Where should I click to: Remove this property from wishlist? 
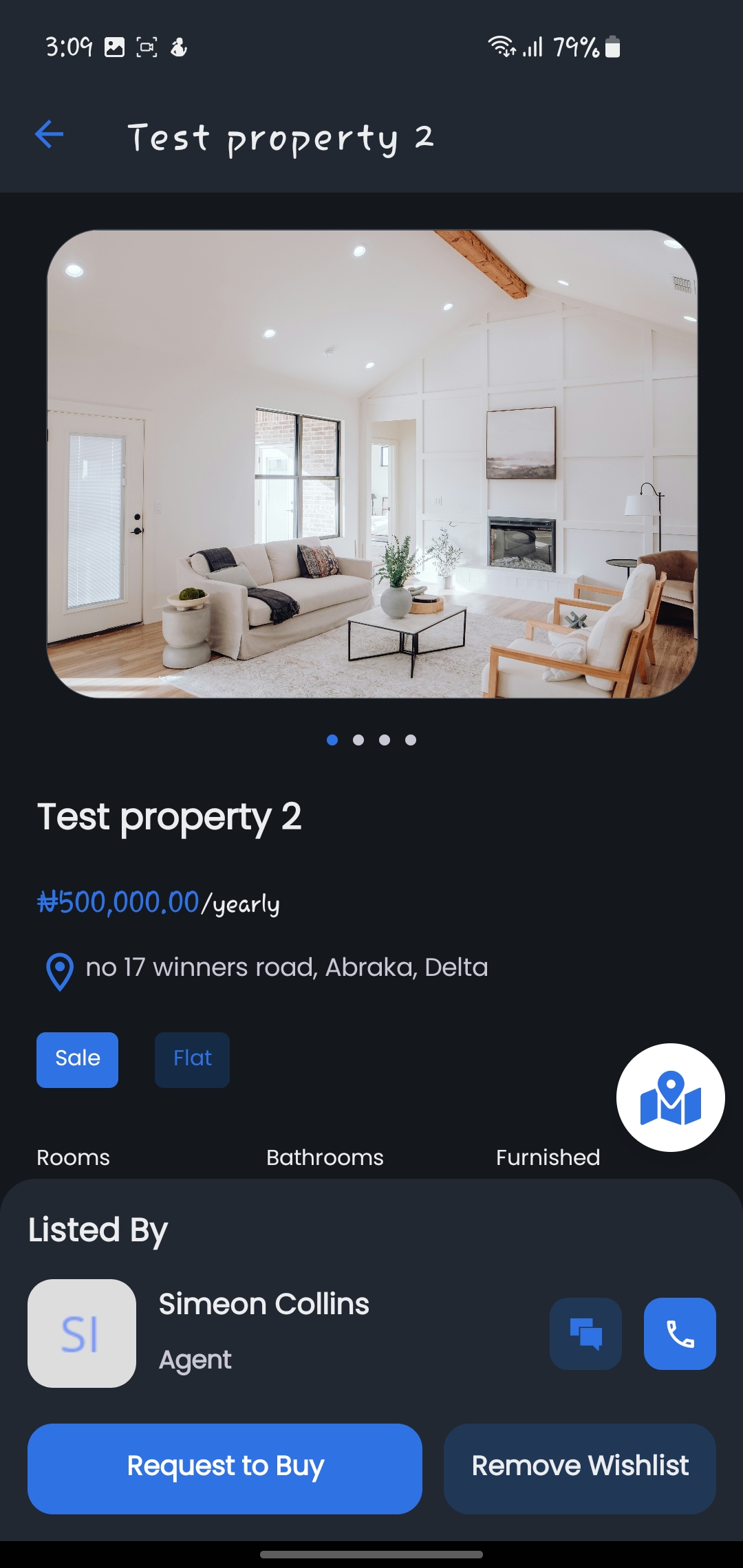(579, 1468)
